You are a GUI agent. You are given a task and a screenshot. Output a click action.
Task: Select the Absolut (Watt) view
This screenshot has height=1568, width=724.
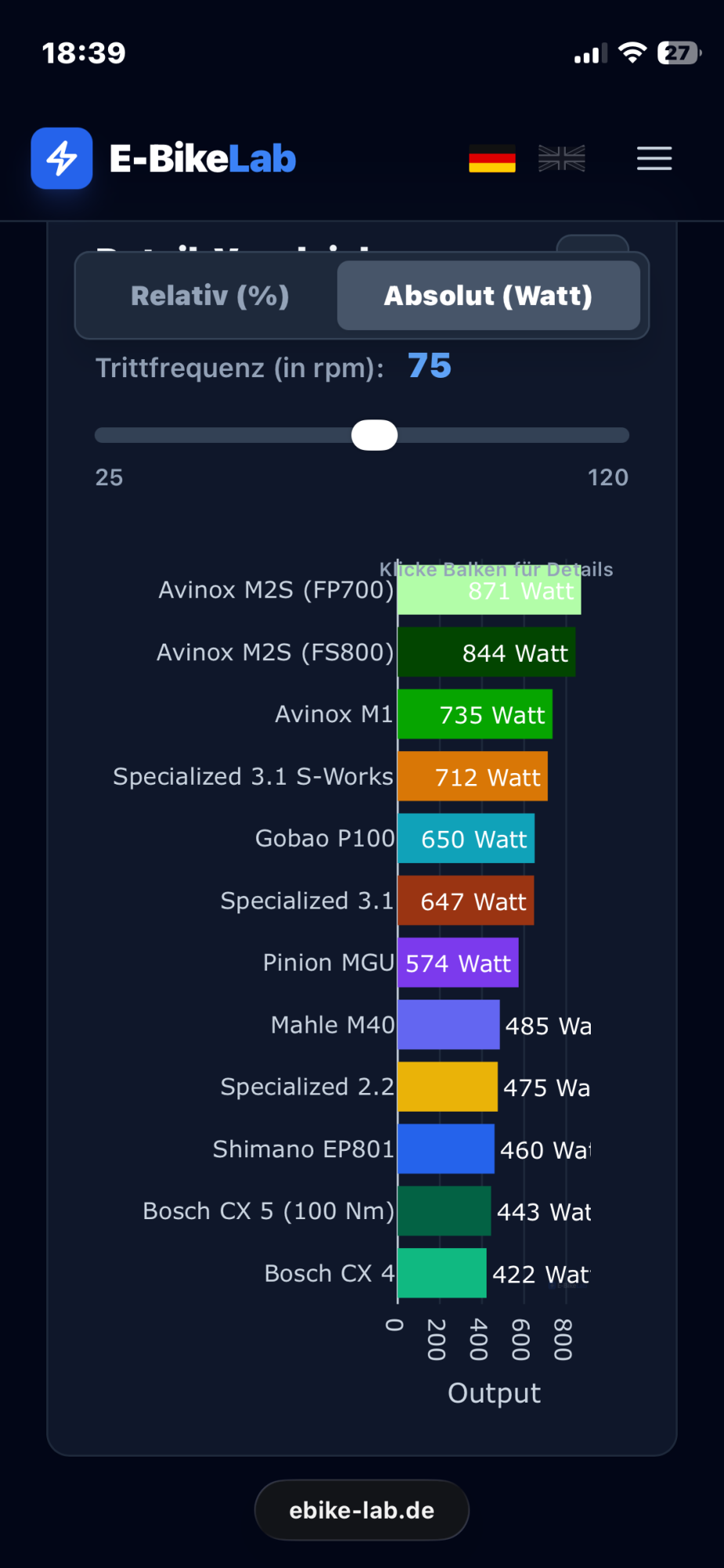click(x=488, y=296)
